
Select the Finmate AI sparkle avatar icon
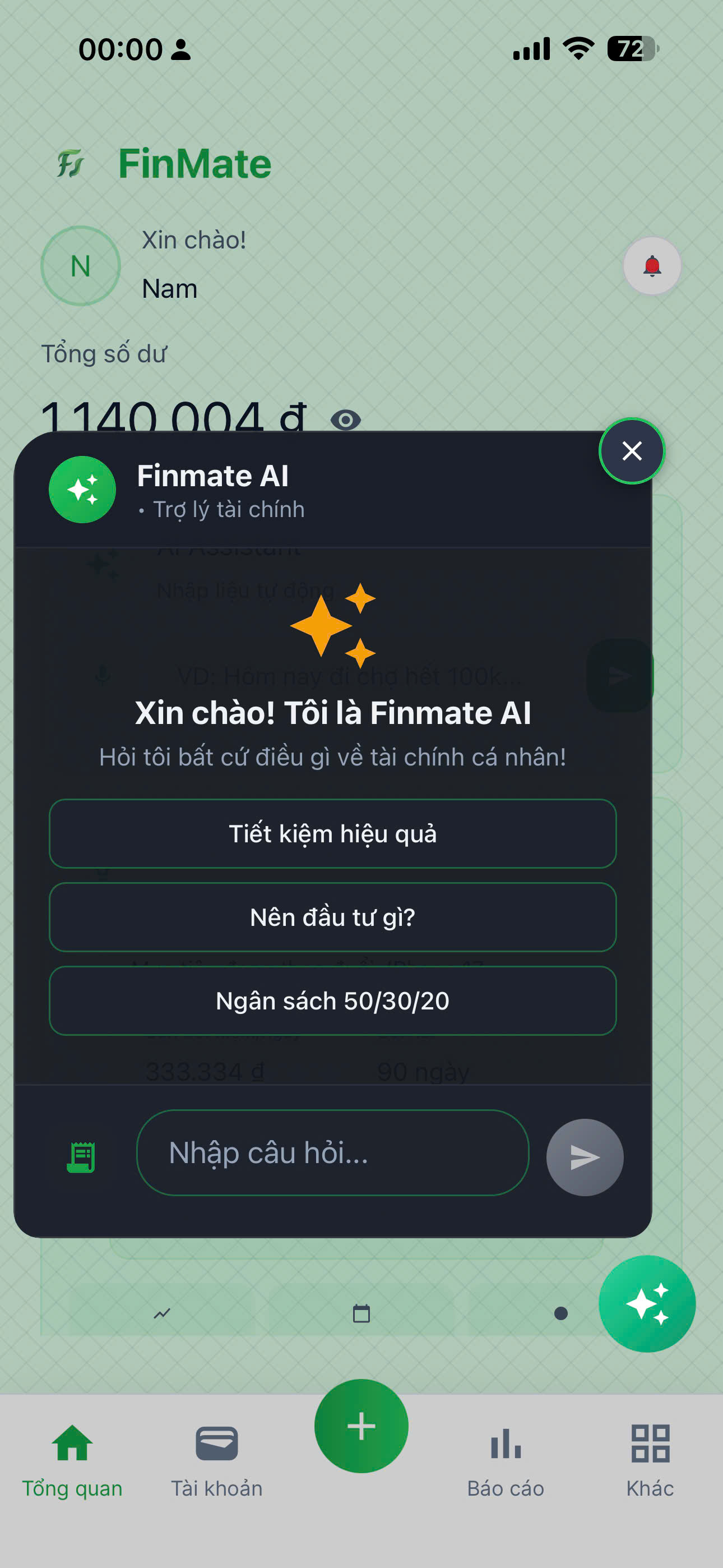coord(82,491)
